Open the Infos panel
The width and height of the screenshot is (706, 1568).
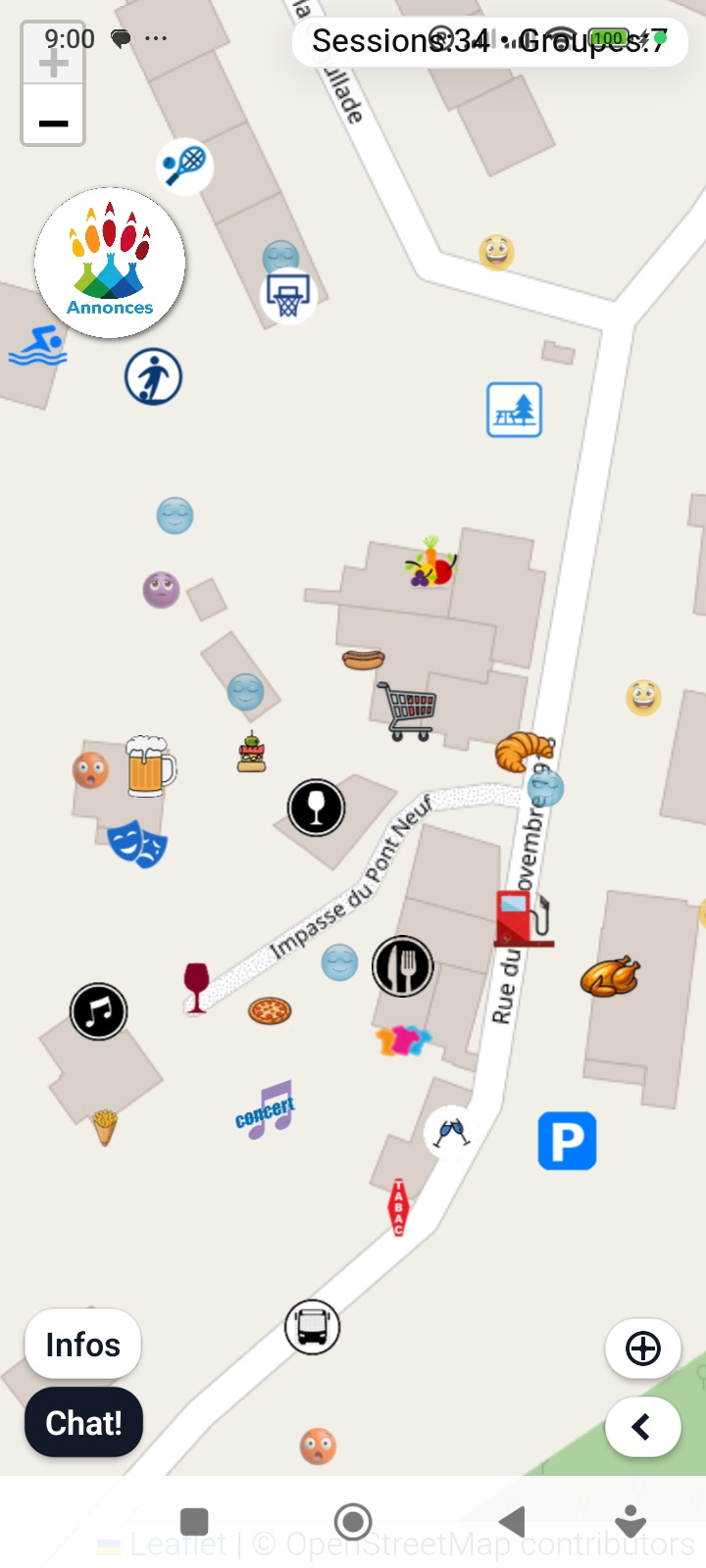point(82,1345)
